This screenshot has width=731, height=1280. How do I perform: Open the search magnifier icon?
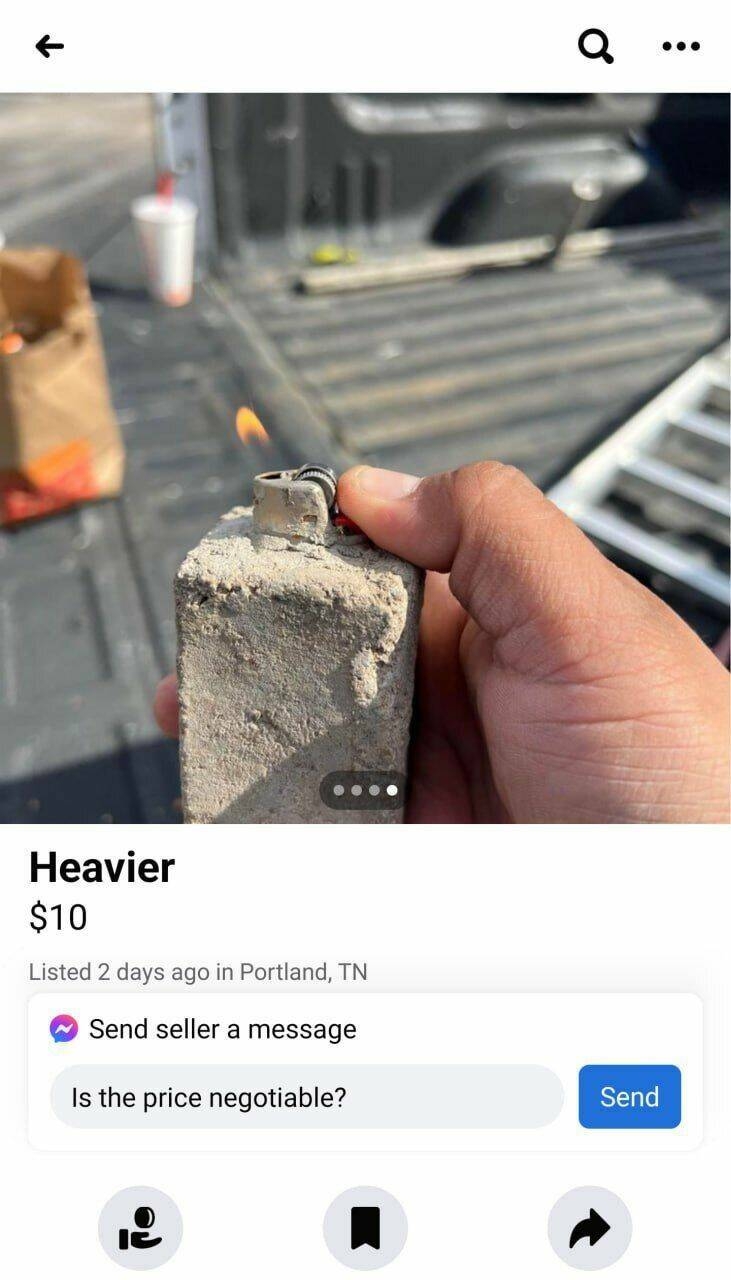click(x=595, y=46)
